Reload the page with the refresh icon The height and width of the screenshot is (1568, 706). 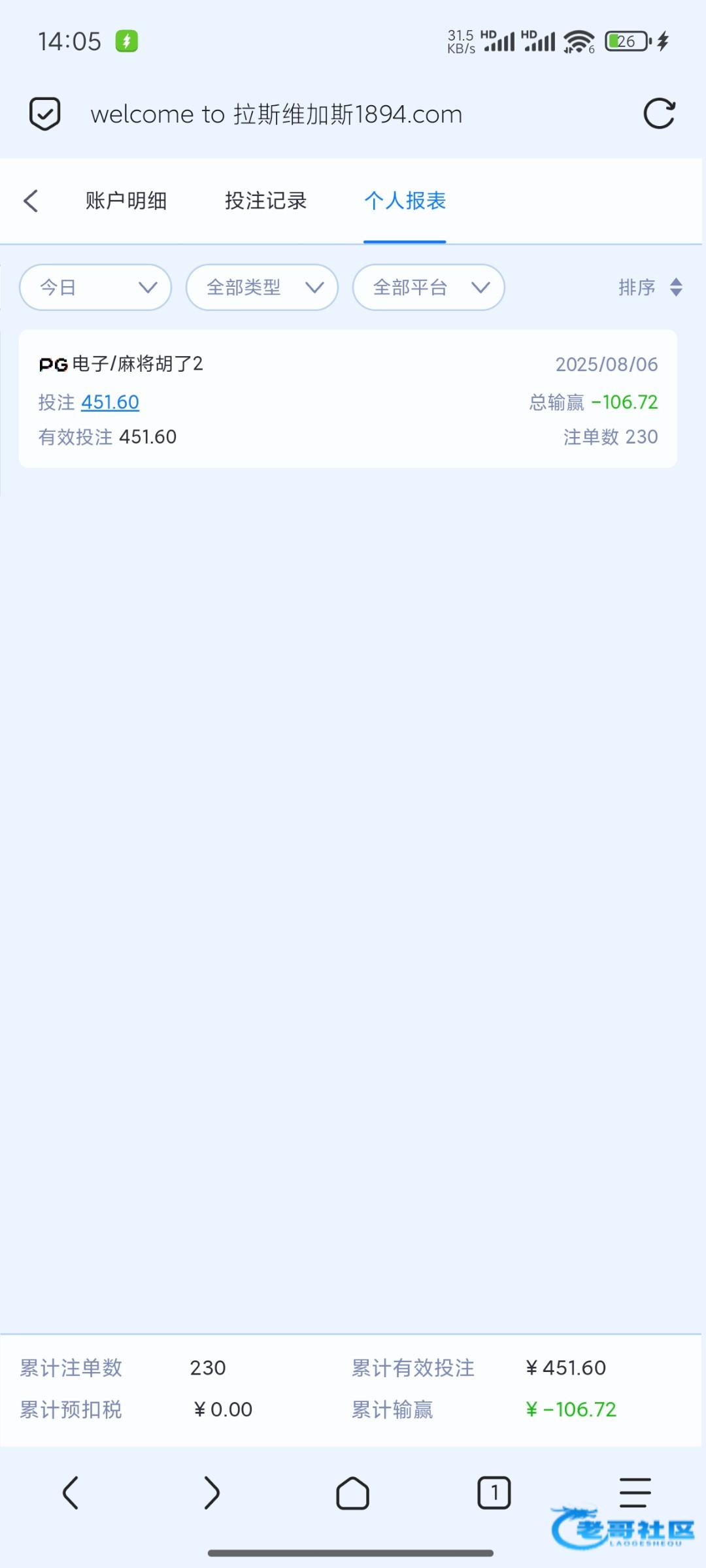658,114
